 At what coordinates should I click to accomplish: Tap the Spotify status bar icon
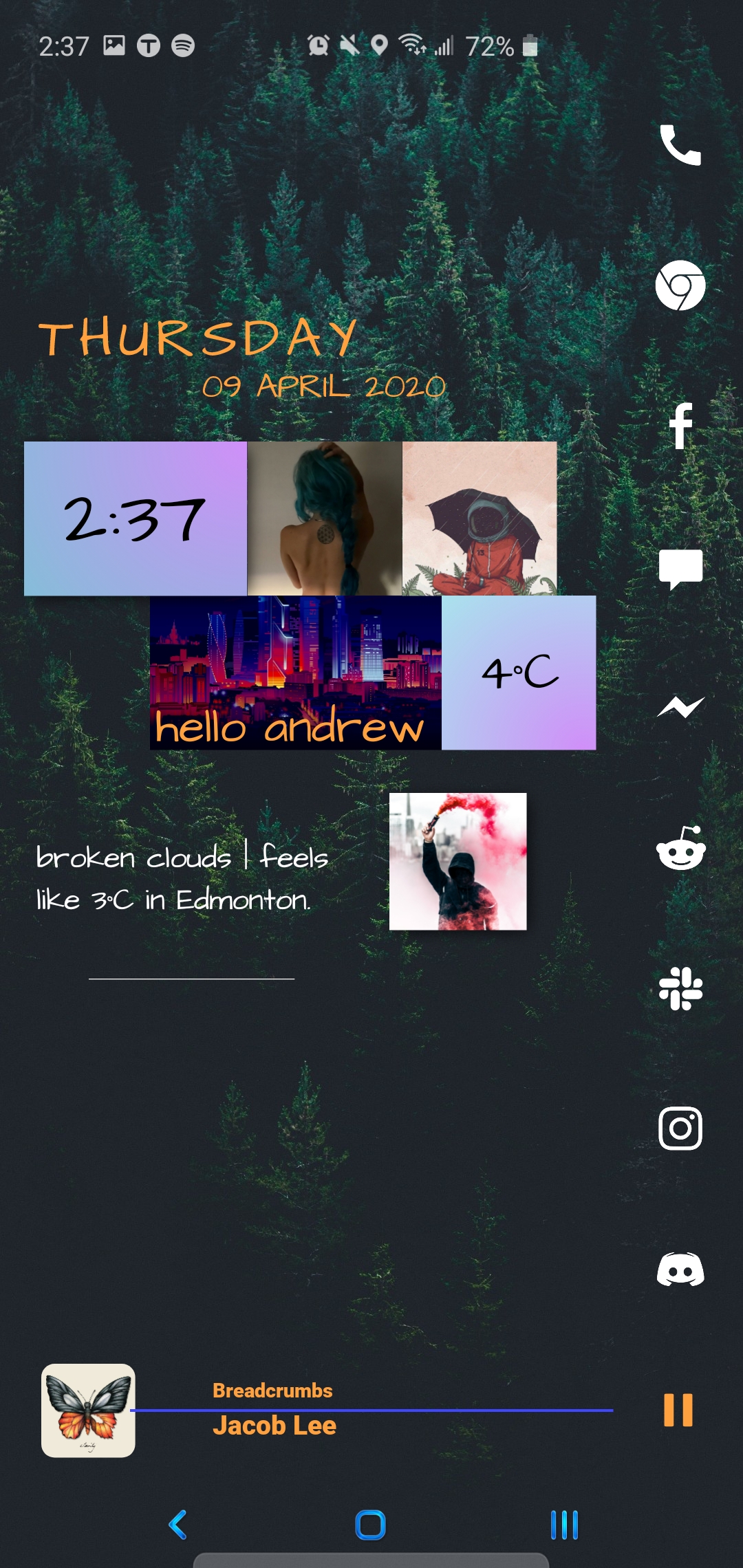[x=183, y=45]
